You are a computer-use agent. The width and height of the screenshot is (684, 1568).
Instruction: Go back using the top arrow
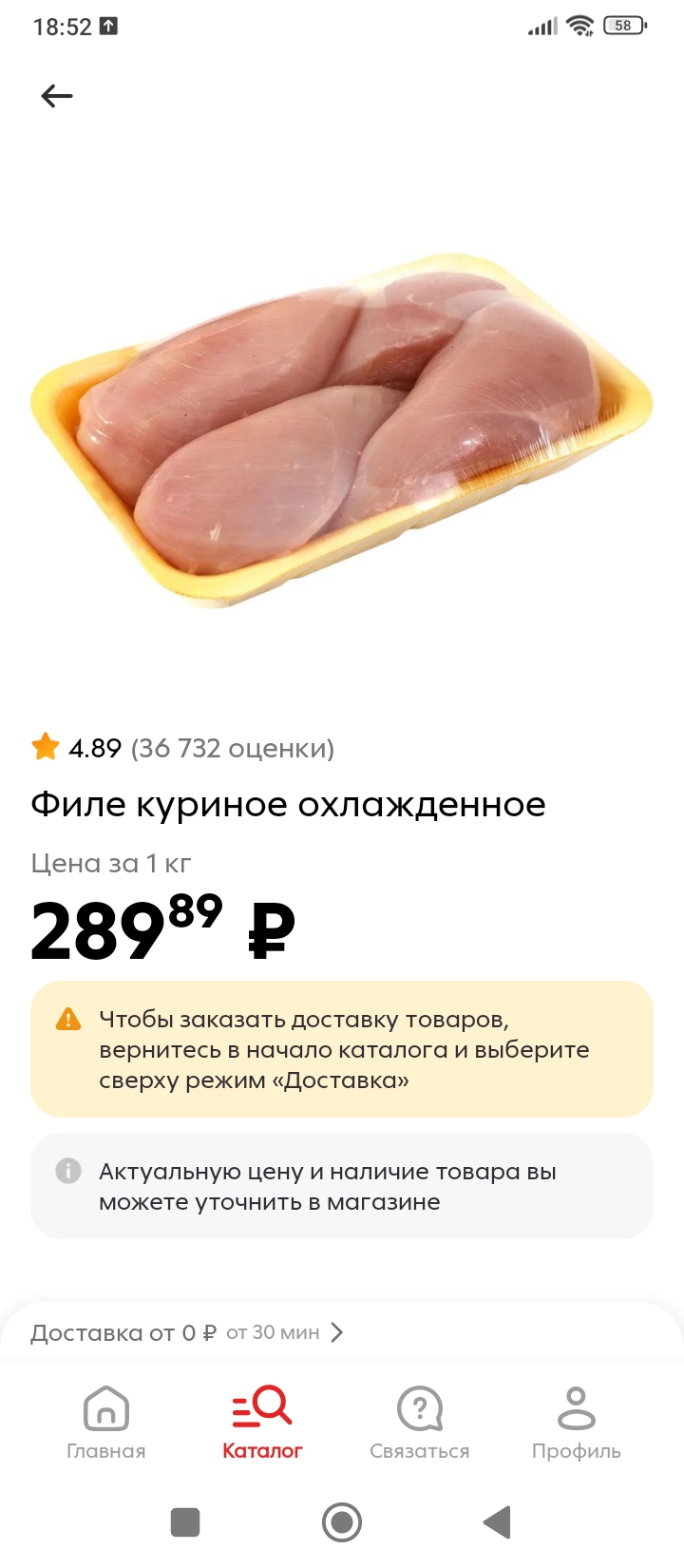click(x=57, y=96)
